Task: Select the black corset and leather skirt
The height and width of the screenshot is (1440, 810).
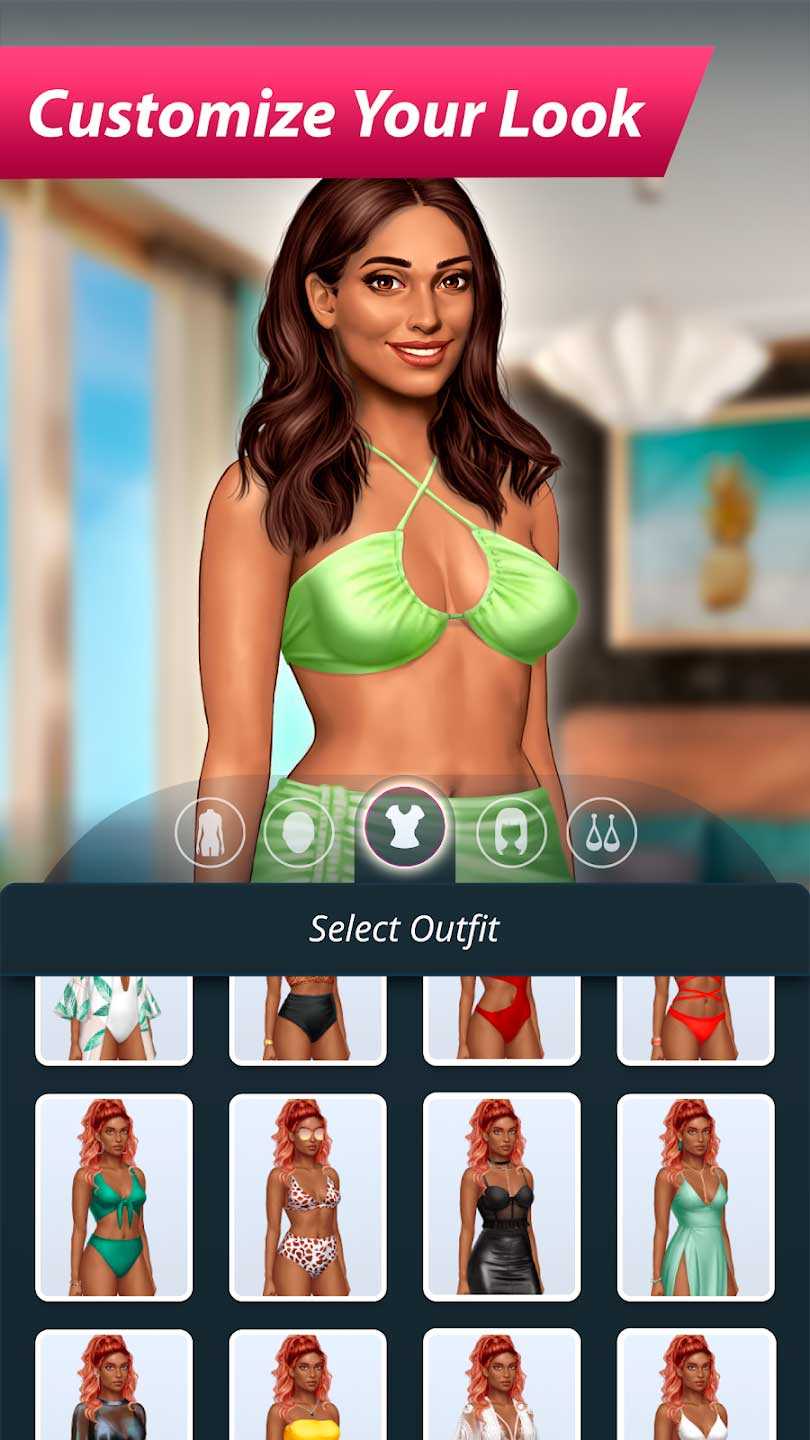Action: [x=502, y=1197]
